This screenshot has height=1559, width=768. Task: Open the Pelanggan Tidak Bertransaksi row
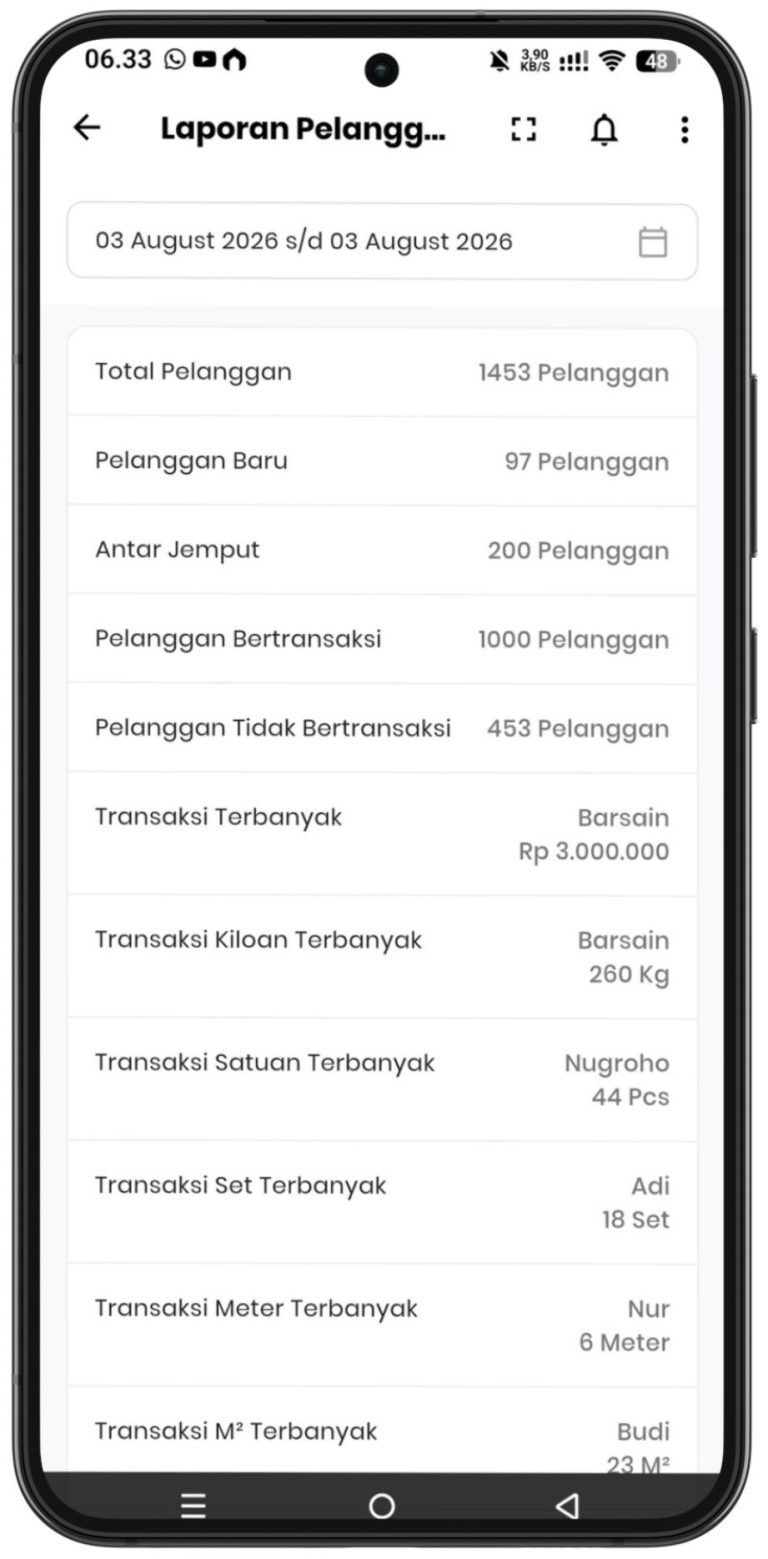click(x=382, y=728)
